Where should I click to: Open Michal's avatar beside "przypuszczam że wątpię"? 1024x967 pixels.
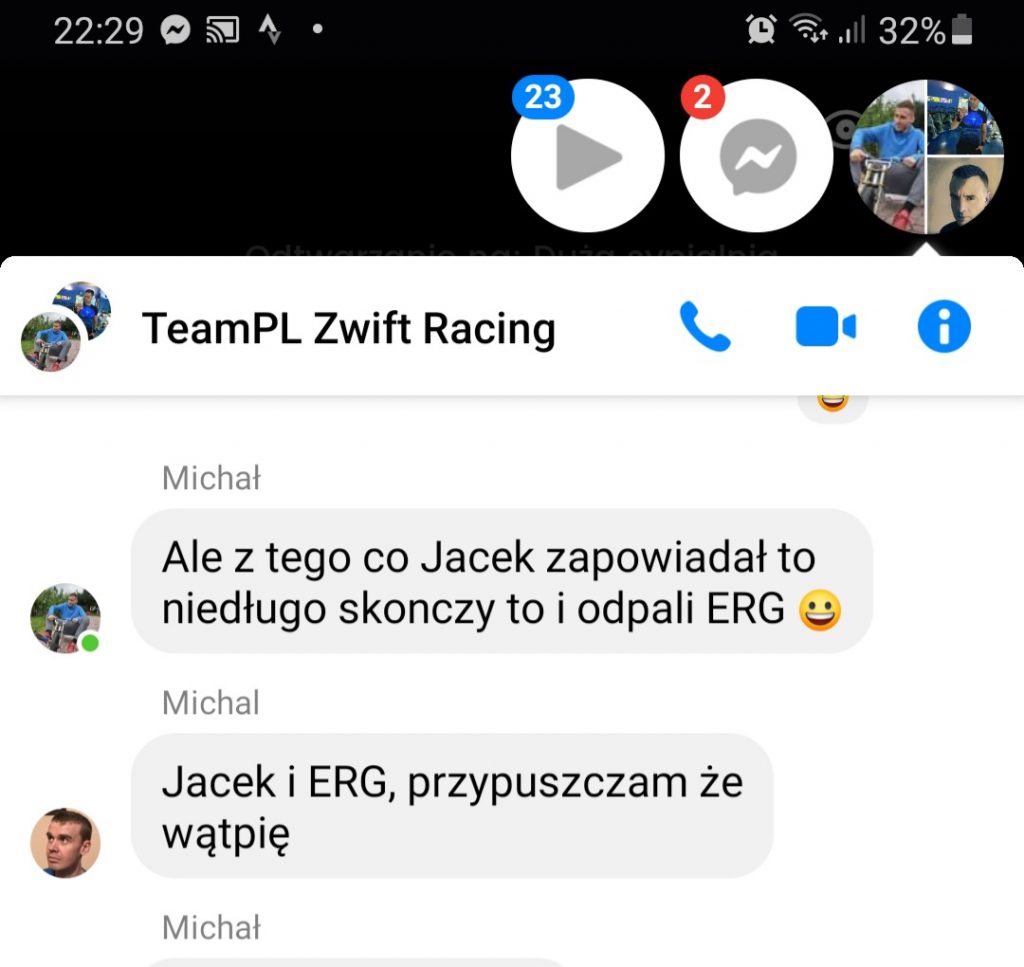[65, 842]
